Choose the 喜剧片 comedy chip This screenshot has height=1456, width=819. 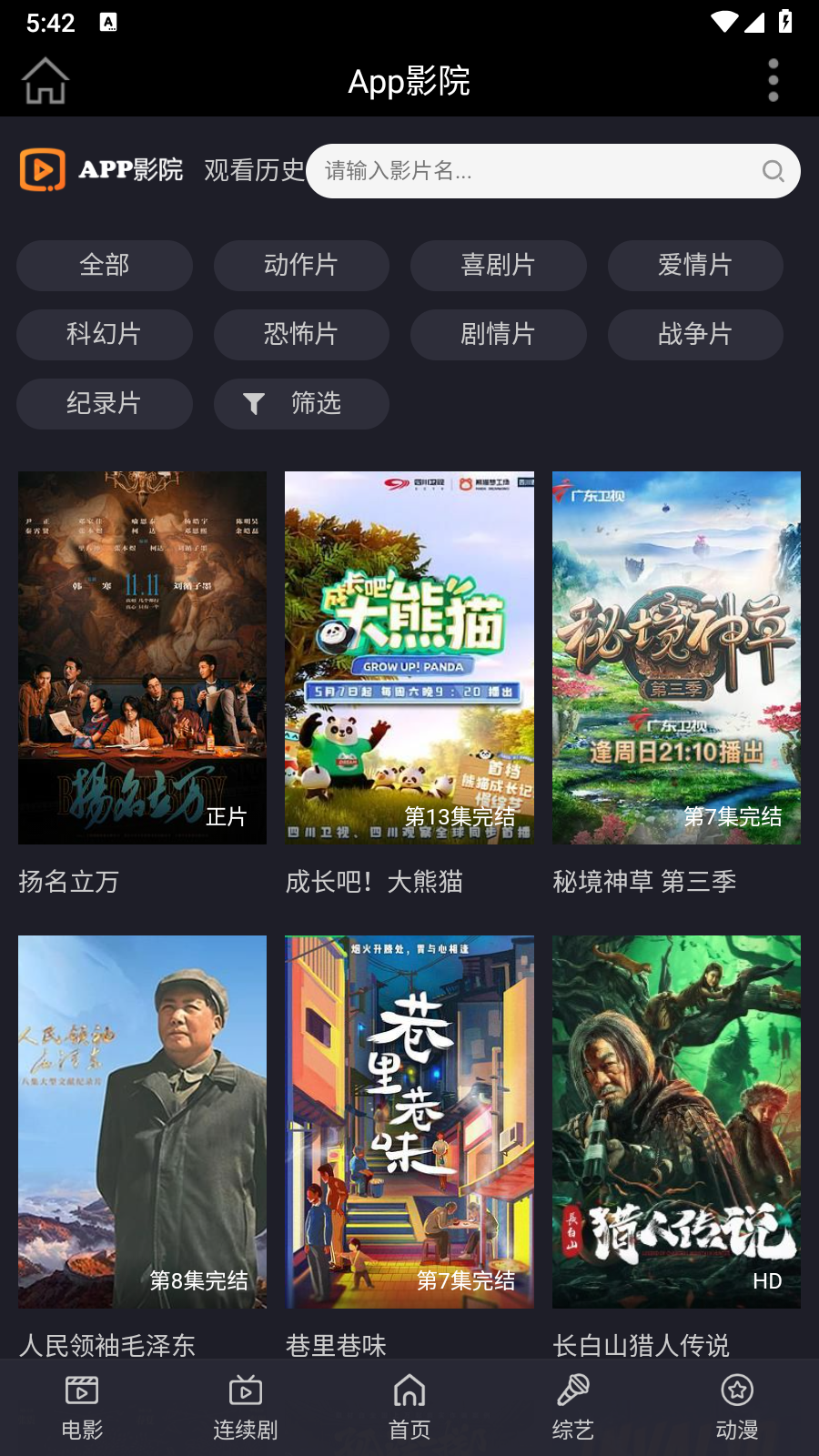click(x=499, y=266)
